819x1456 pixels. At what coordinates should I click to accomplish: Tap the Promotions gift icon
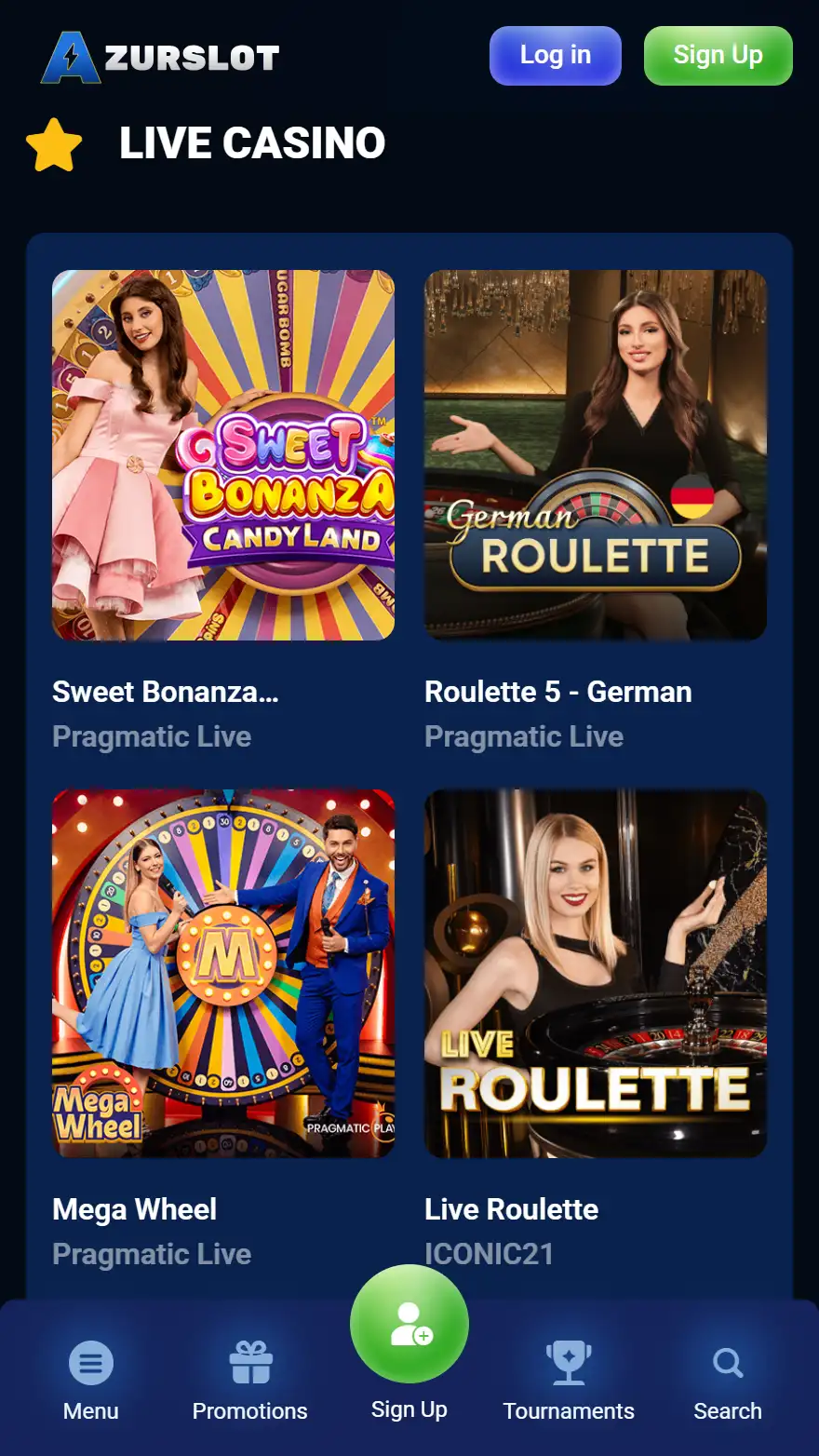pyautogui.click(x=248, y=1362)
